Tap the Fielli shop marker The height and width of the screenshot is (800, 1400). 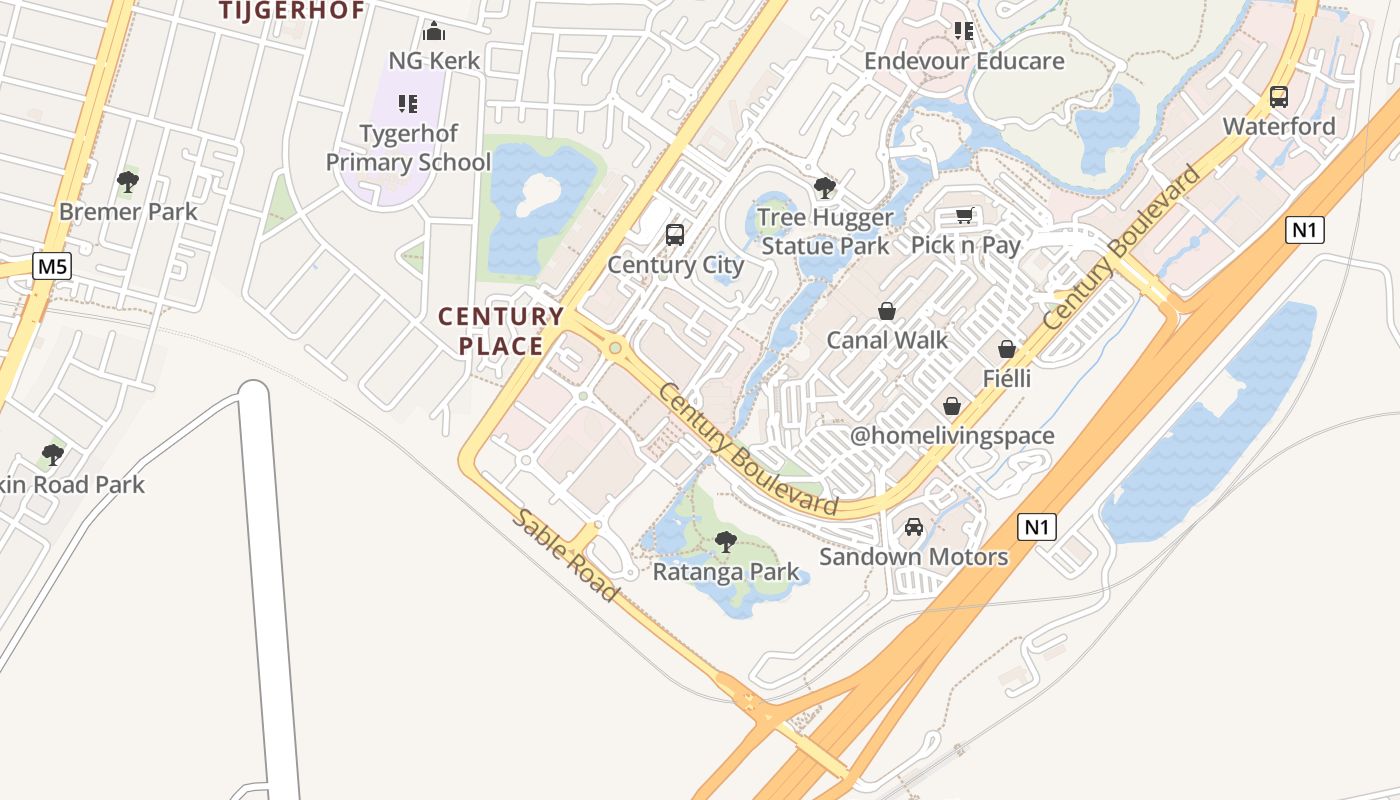tap(1007, 349)
